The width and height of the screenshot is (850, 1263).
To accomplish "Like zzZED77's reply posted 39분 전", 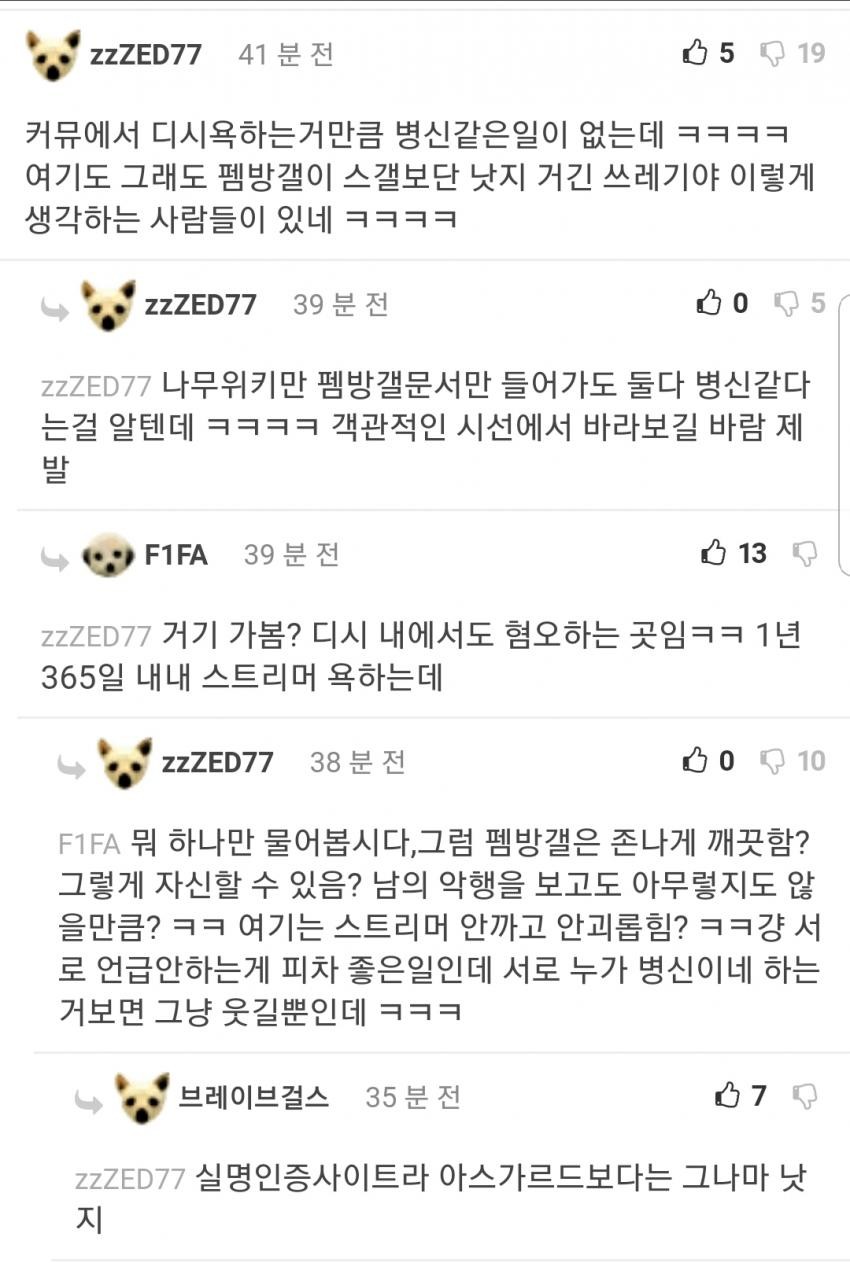I will 709,303.
